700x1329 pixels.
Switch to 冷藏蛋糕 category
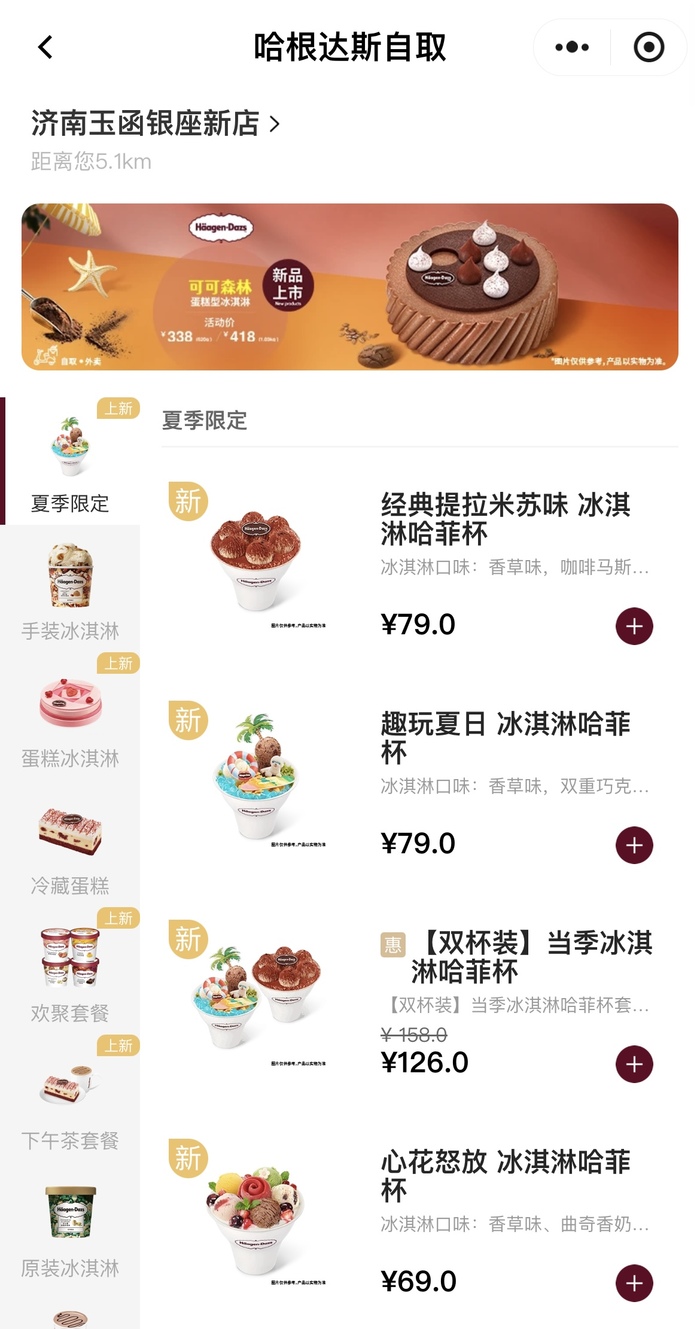[70, 844]
